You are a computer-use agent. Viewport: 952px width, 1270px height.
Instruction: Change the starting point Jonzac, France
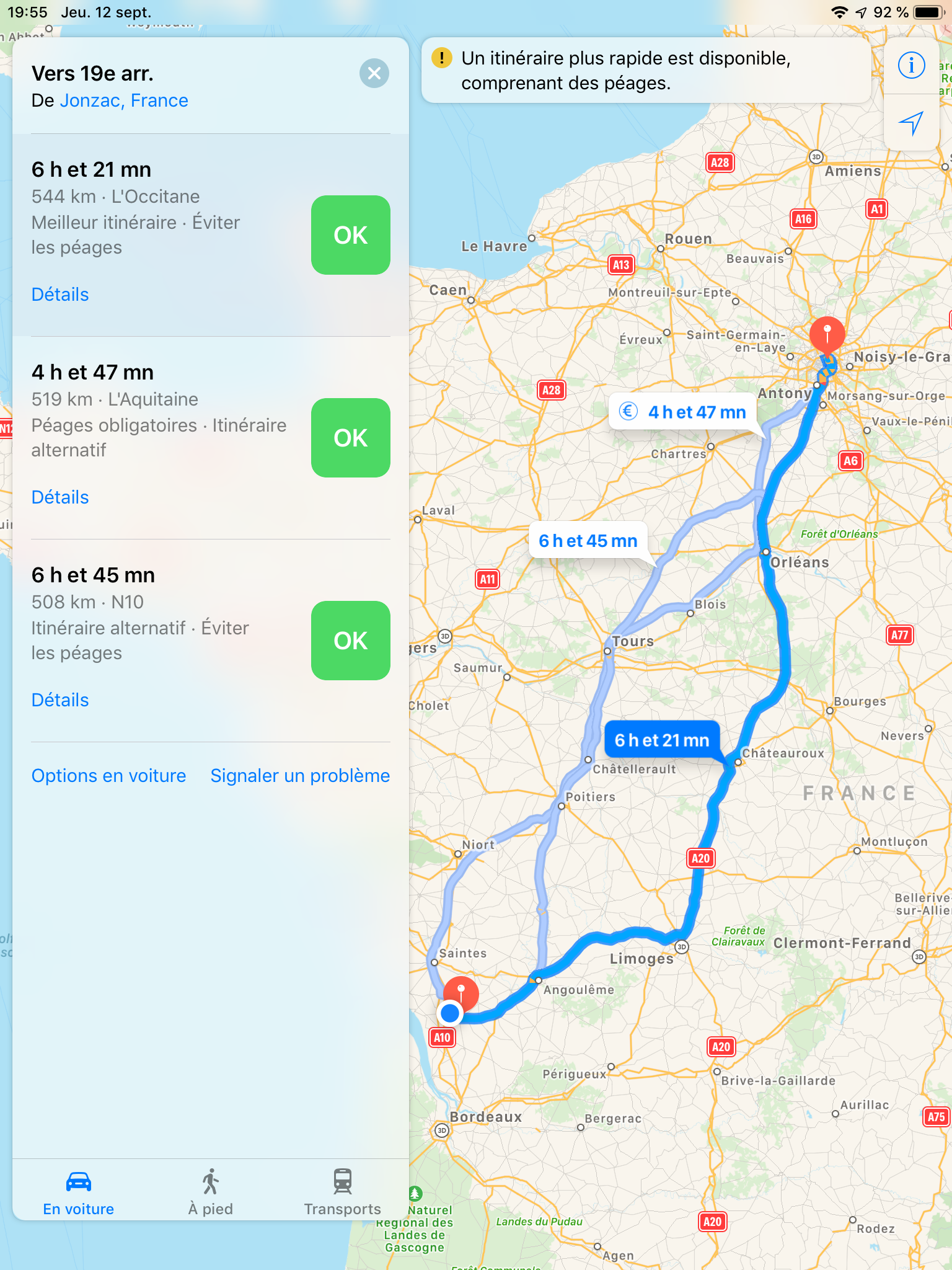pyautogui.click(x=124, y=100)
